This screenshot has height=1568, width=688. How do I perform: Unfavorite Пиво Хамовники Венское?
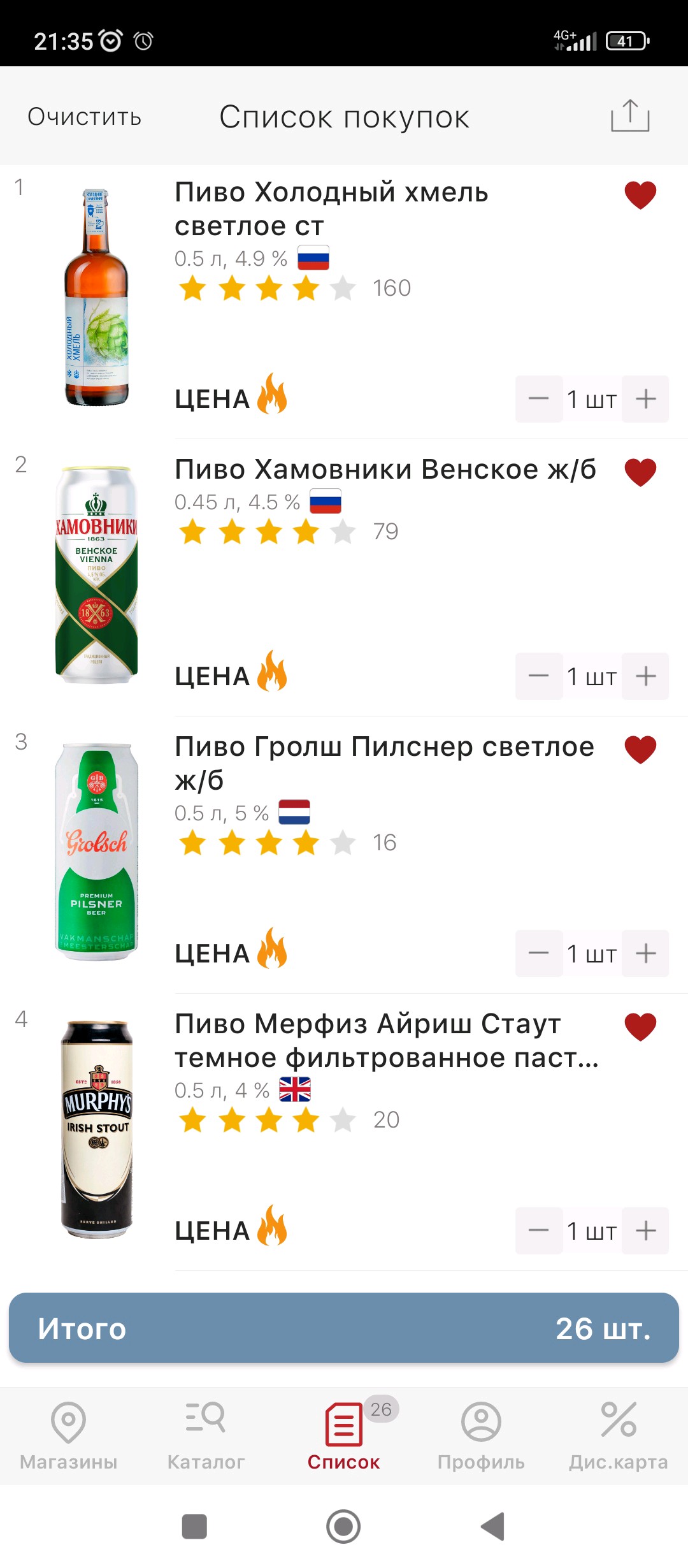[640, 472]
